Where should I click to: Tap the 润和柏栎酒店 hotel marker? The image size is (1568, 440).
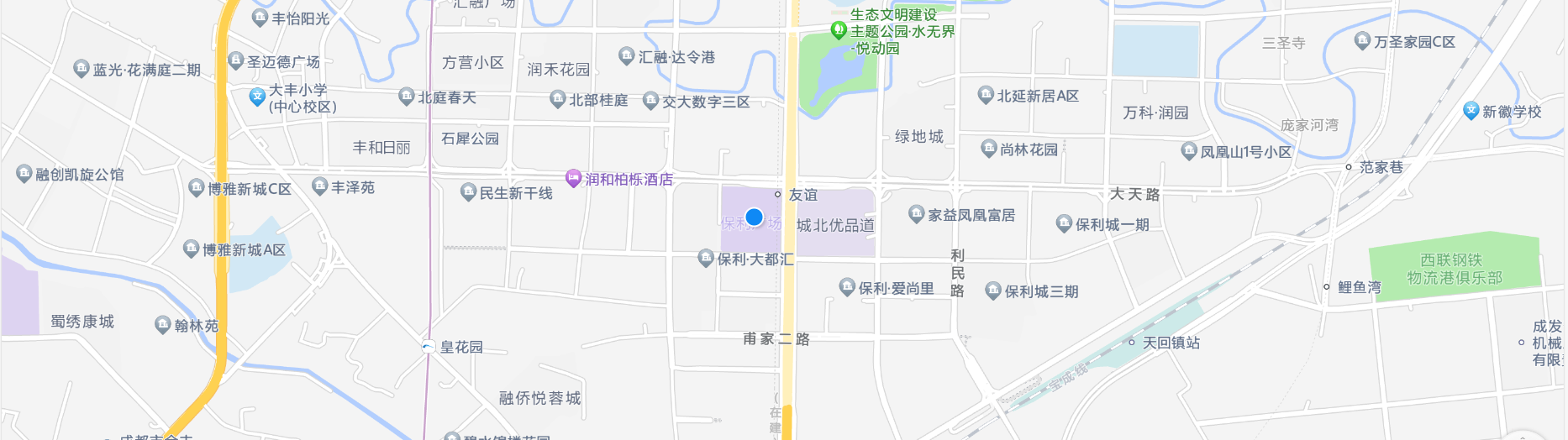click(574, 178)
